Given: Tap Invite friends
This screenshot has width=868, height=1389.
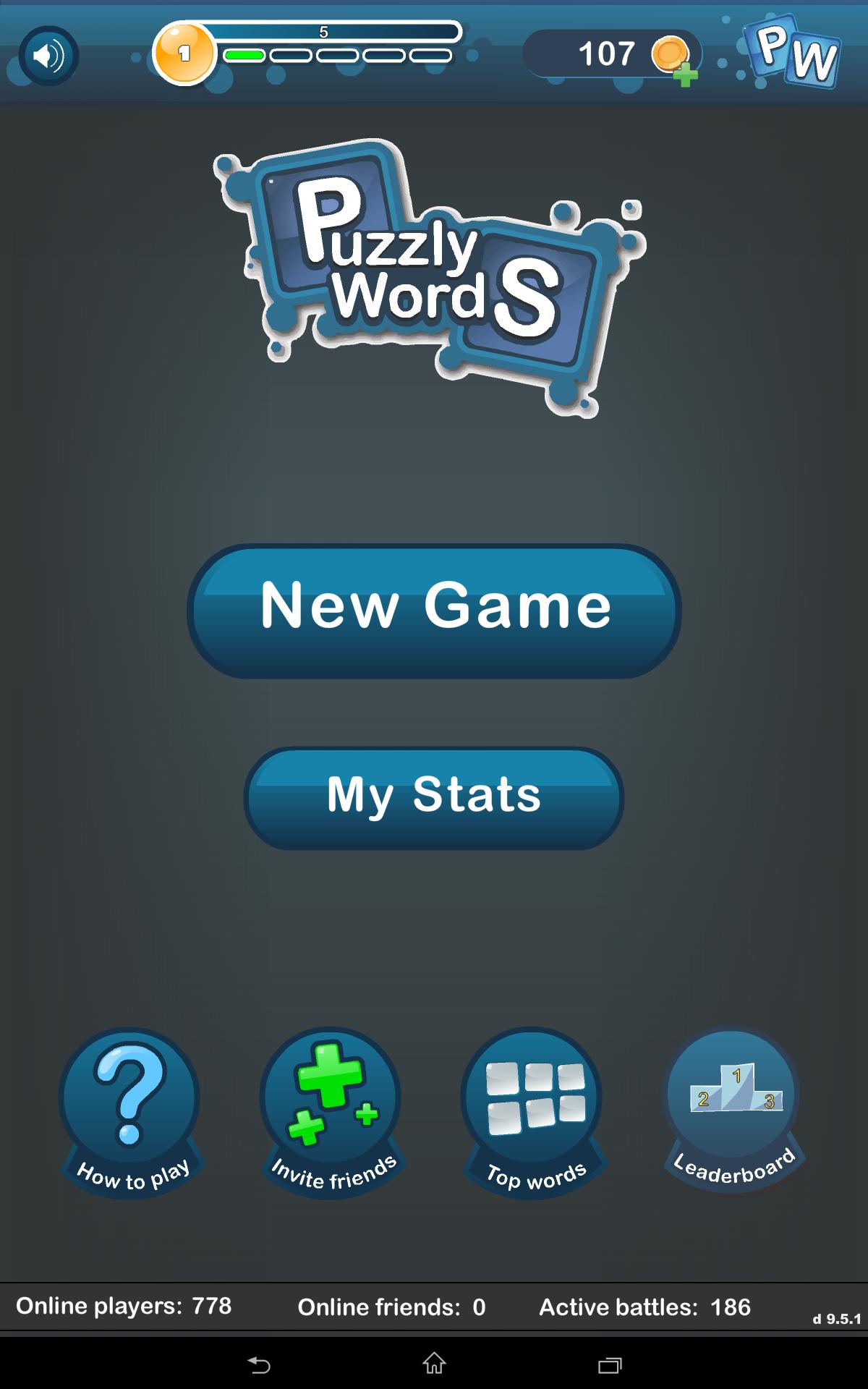Looking at the screenshot, I should 331,1107.
